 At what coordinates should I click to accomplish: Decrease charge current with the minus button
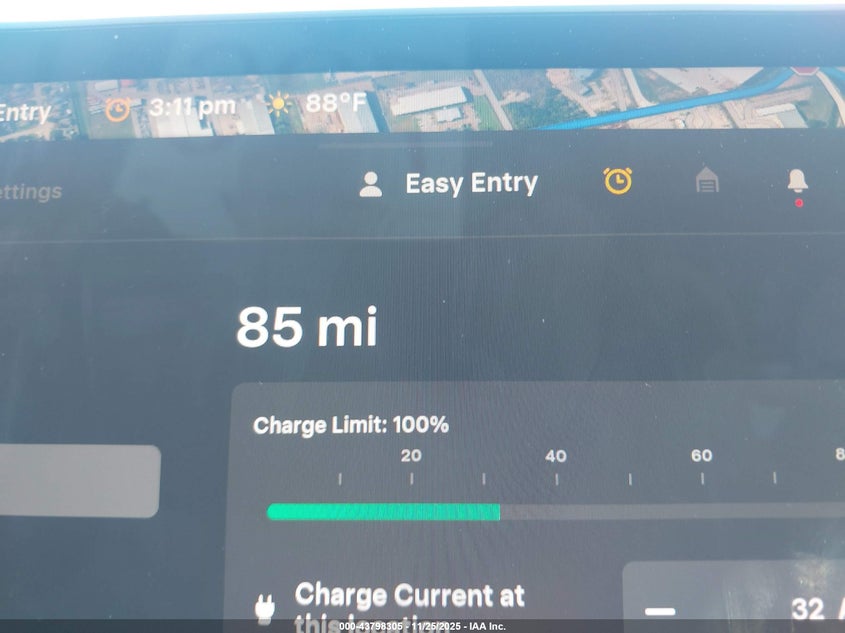coord(660,610)
